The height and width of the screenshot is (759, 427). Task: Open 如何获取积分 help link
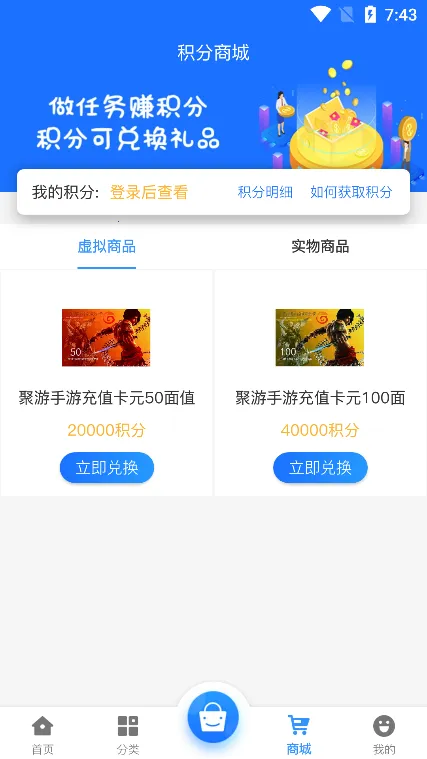(351, 193)
